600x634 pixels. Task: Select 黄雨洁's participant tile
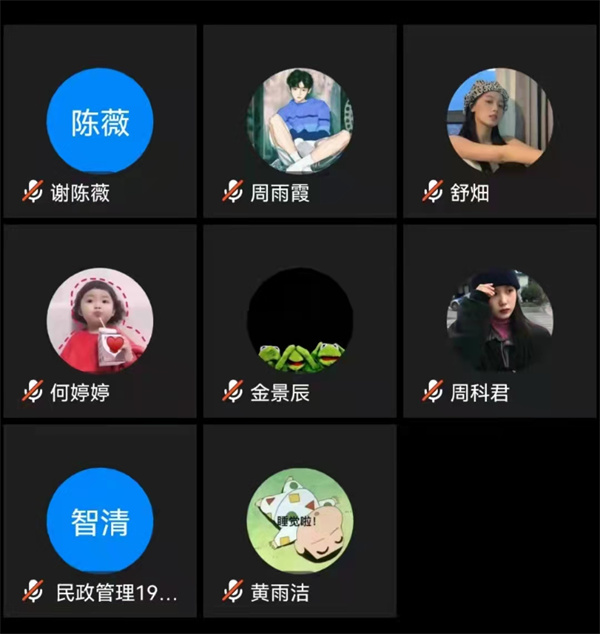click(x=300, y=521)
